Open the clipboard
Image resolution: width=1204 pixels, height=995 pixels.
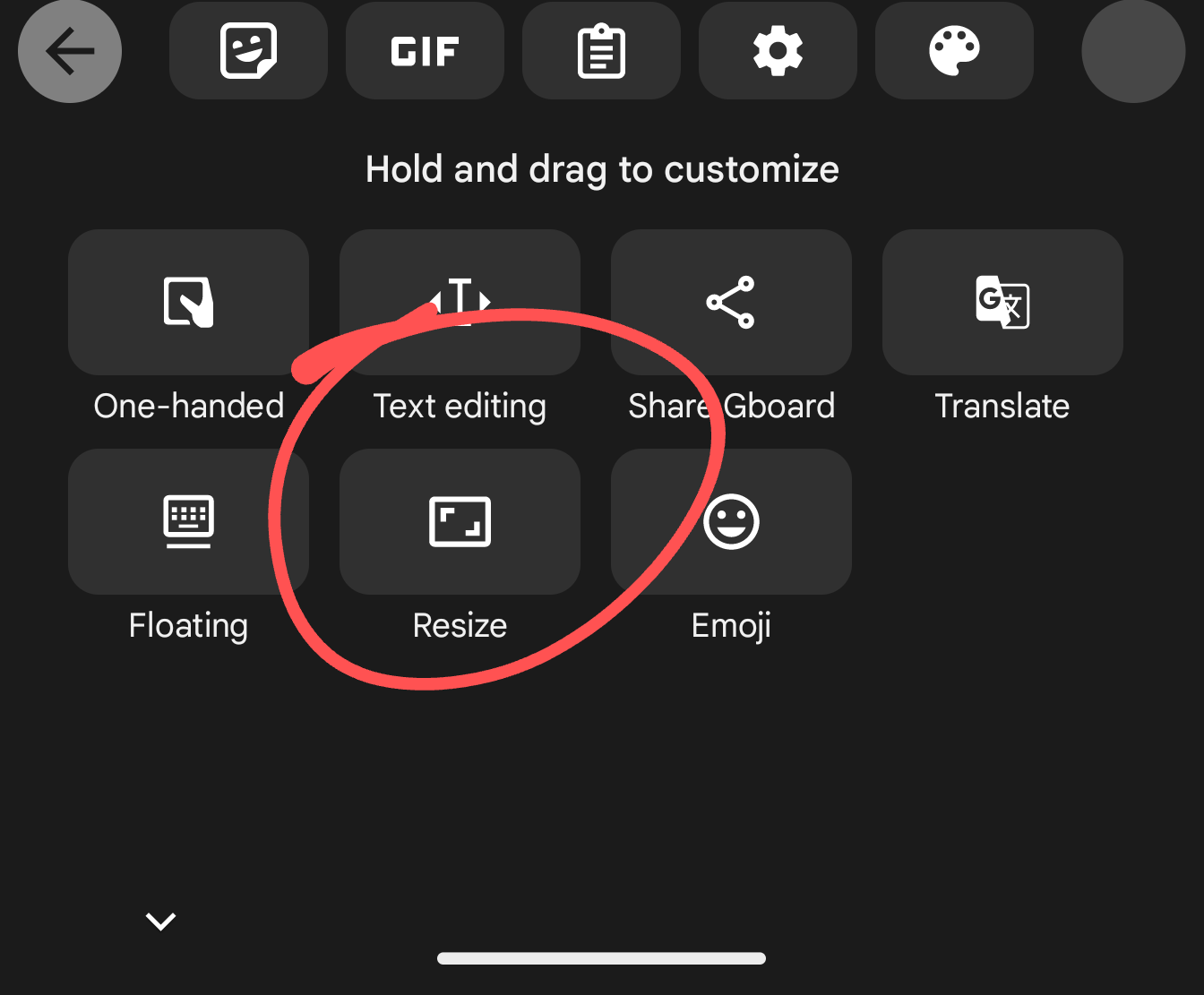pyautogui.click(x=601, y=51)
